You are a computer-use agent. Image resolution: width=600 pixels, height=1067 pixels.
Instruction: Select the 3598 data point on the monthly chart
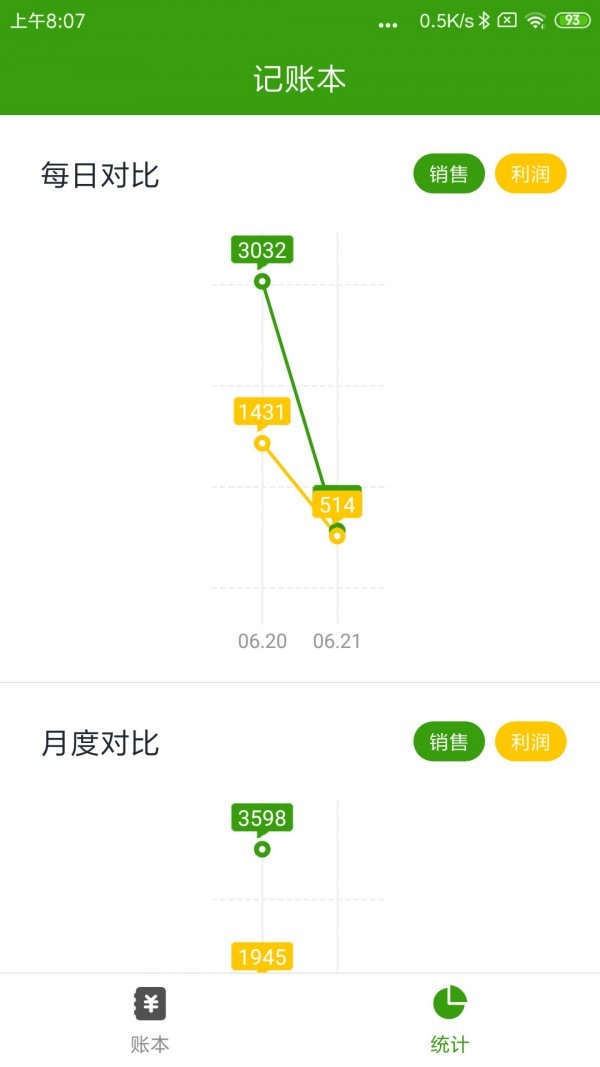(x=262, y=849)
